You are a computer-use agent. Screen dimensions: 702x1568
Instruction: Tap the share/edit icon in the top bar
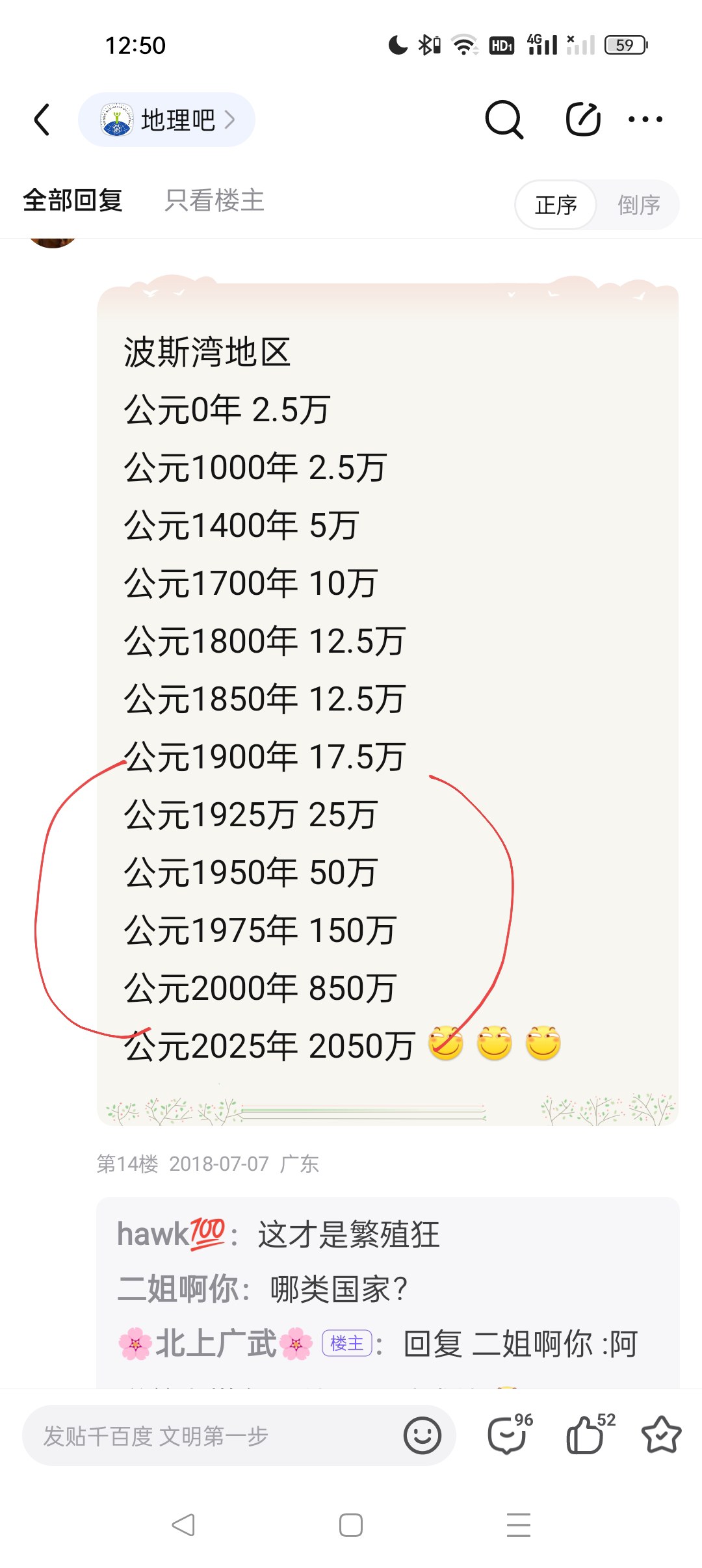(x=582, y=120)
